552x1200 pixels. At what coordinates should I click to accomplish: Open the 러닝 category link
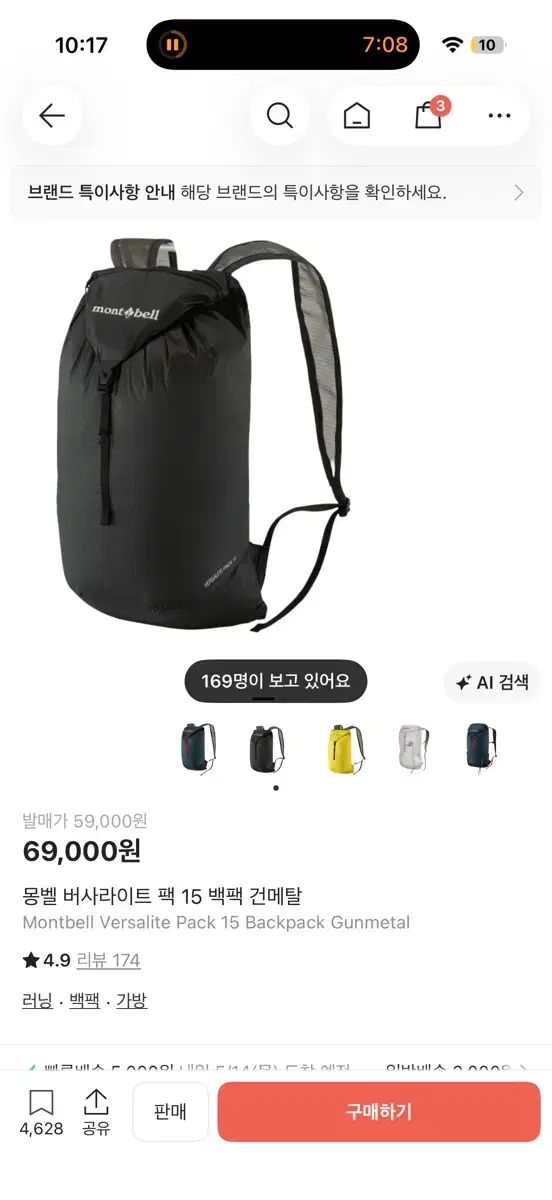point(38,1000)
